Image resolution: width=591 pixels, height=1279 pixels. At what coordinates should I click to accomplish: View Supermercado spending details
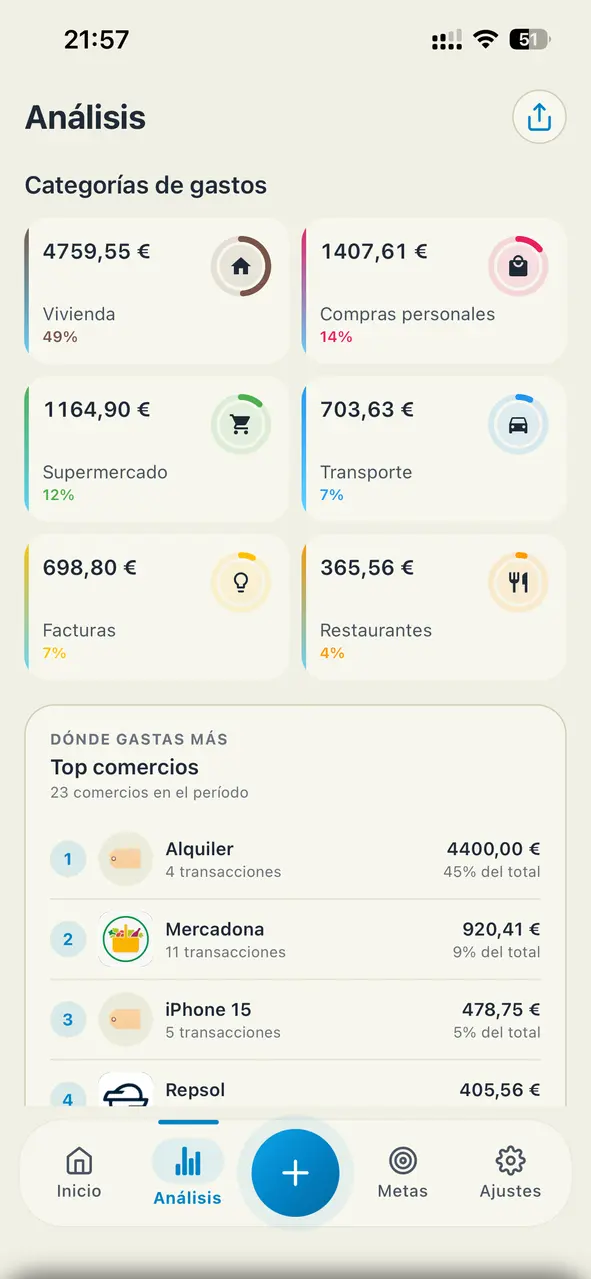tap(157, 450)
